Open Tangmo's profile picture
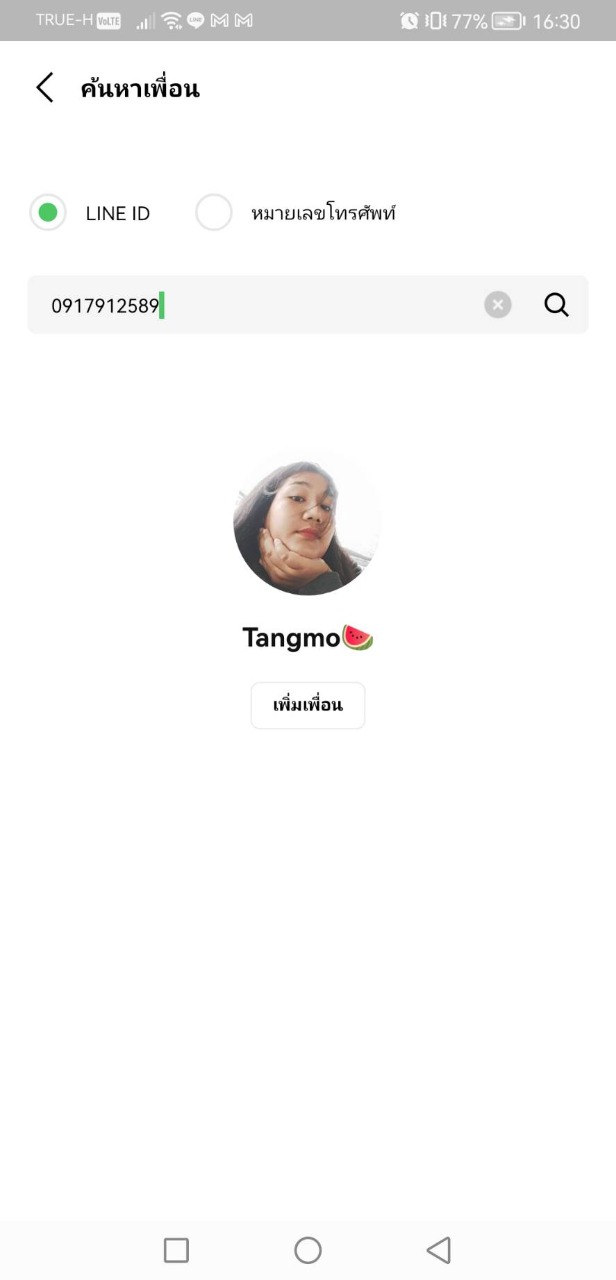 (x=307, y=522)
